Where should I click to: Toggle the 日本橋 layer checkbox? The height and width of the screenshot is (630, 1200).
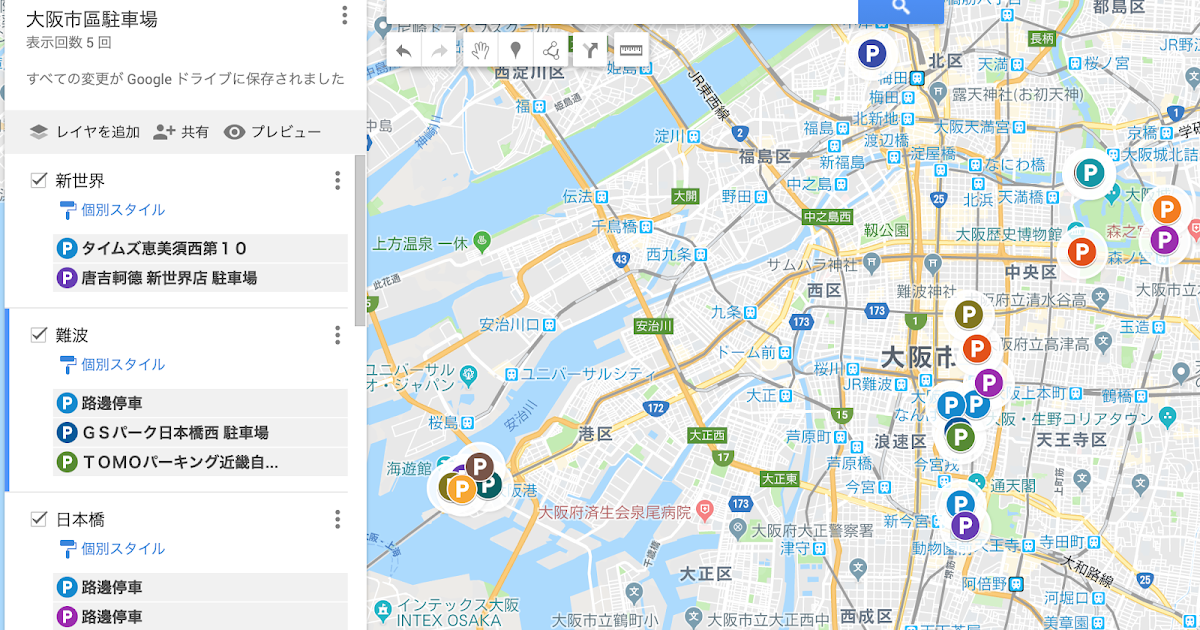[x=40, y=519]
